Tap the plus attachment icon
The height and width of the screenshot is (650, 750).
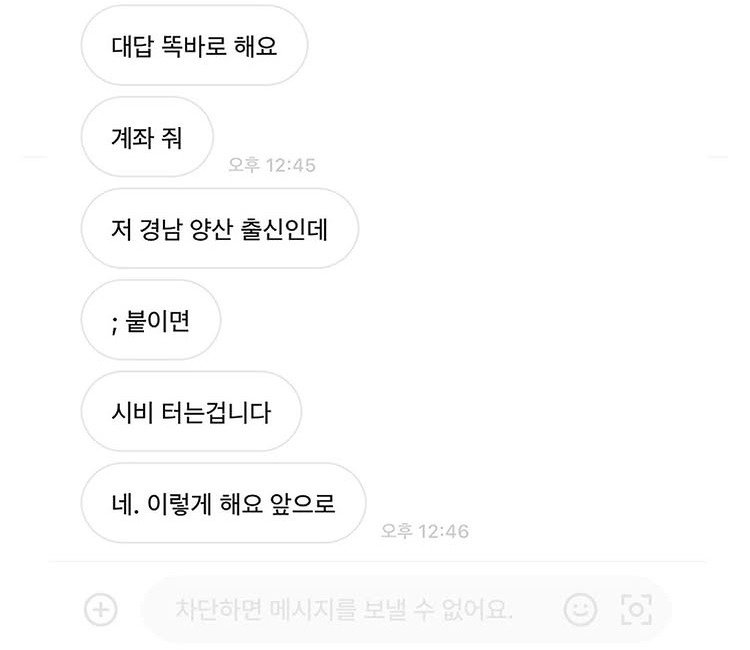pos(100,609)
